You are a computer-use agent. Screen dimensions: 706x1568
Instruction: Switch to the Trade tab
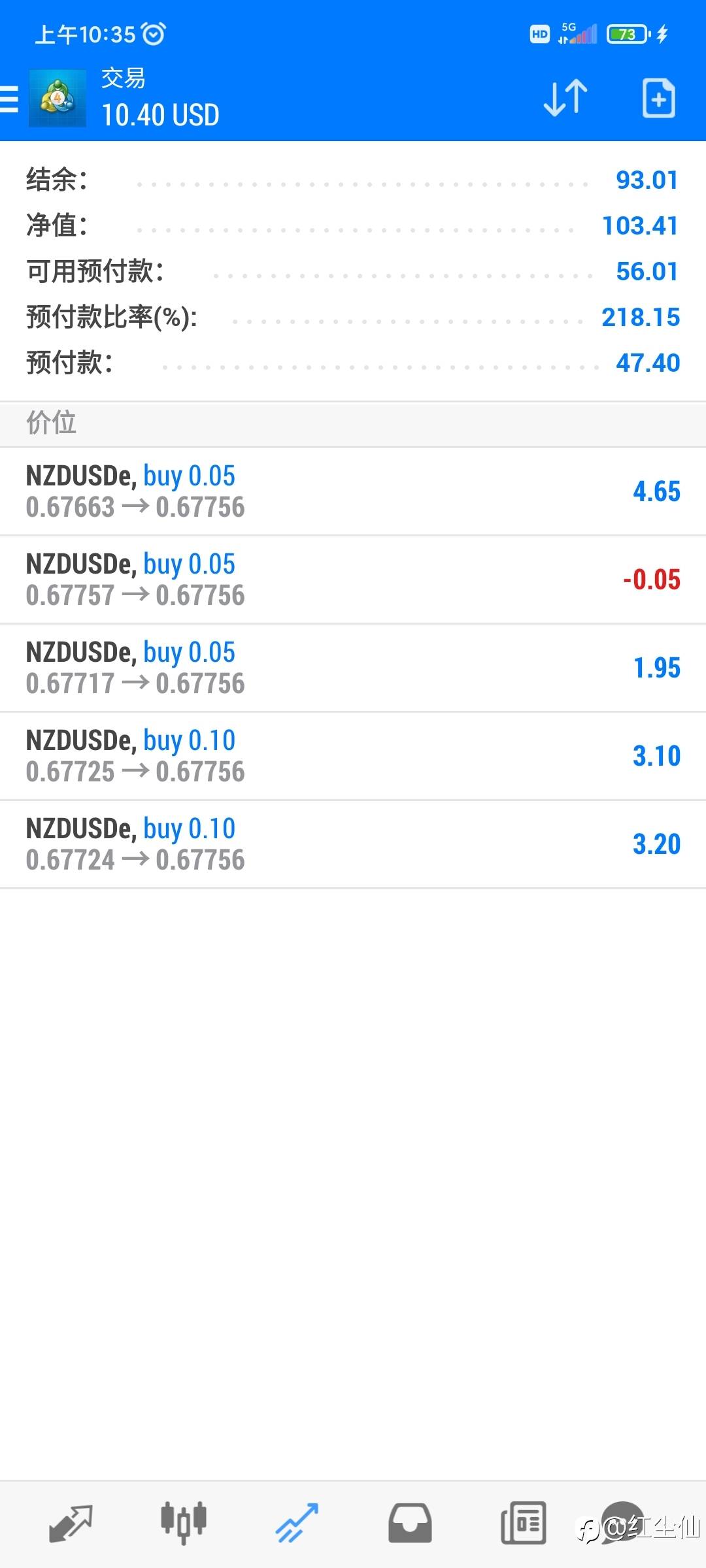[x=297, y=1523]
